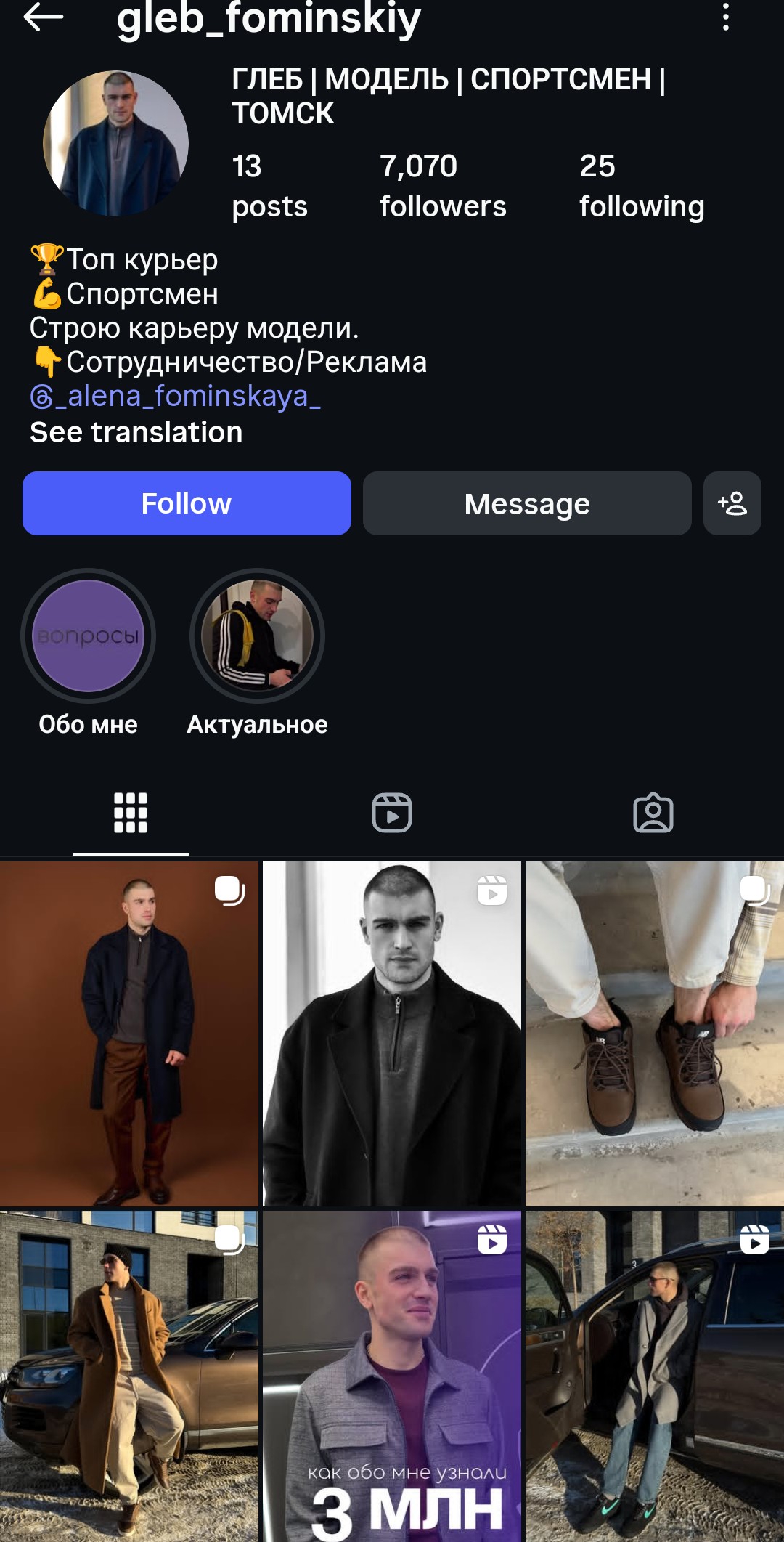The image size is (784, 1542).
Task: Follow gleb_fominskiy
Action: pos(187,503)
